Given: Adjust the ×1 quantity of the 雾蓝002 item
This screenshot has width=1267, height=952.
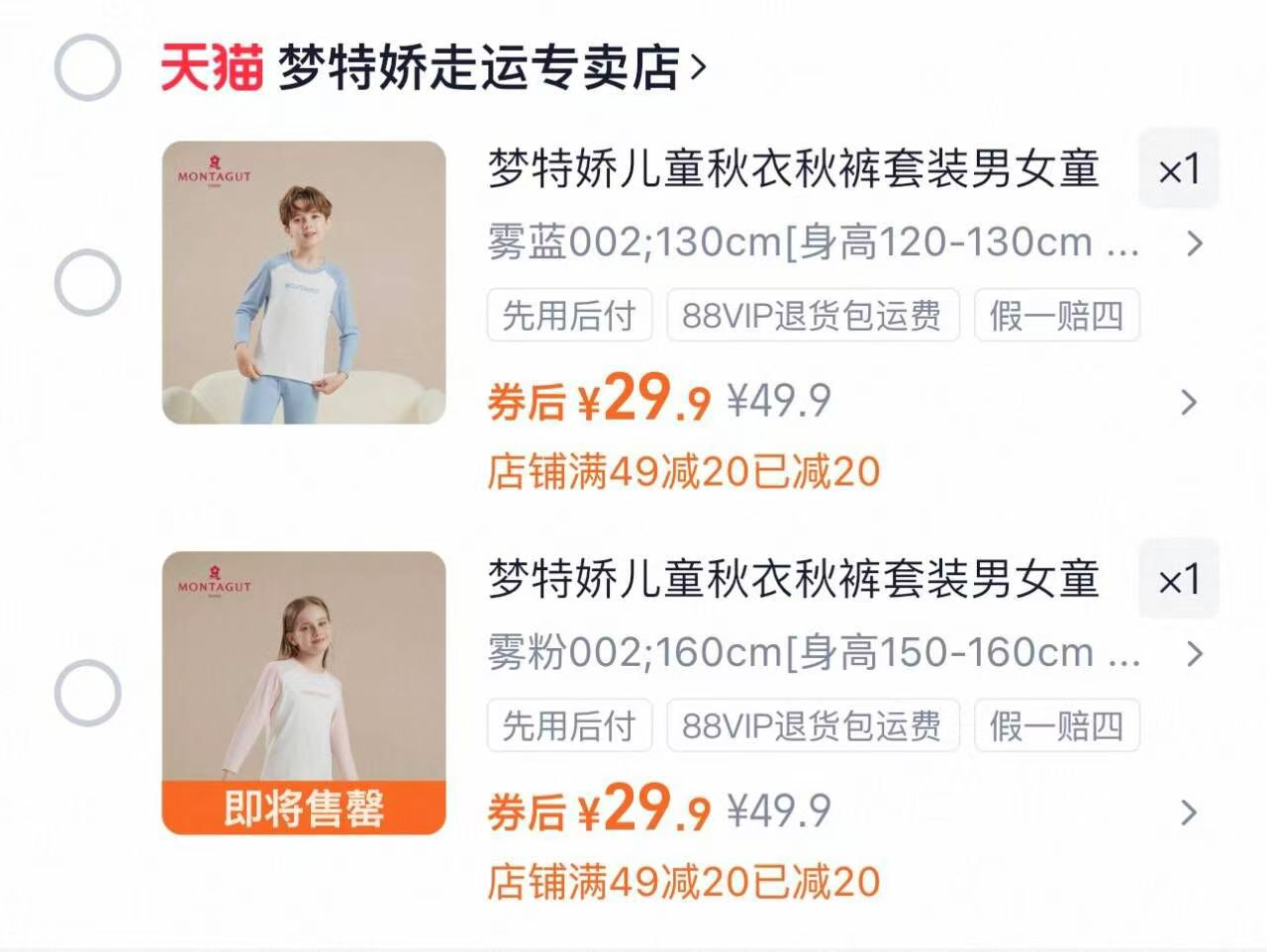Looking at the screenshot, I should [1178, 169].
